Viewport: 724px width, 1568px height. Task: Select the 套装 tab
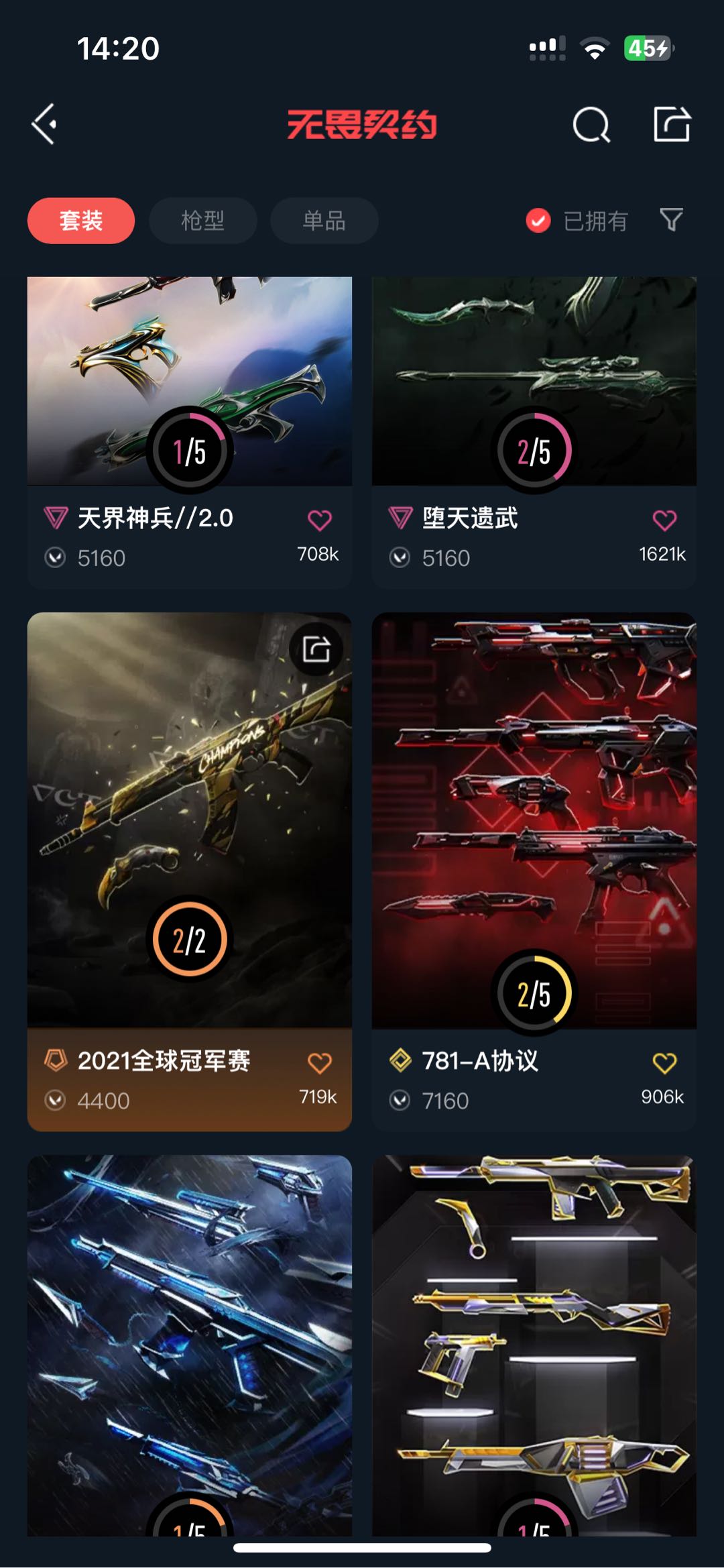coord(81,221)
